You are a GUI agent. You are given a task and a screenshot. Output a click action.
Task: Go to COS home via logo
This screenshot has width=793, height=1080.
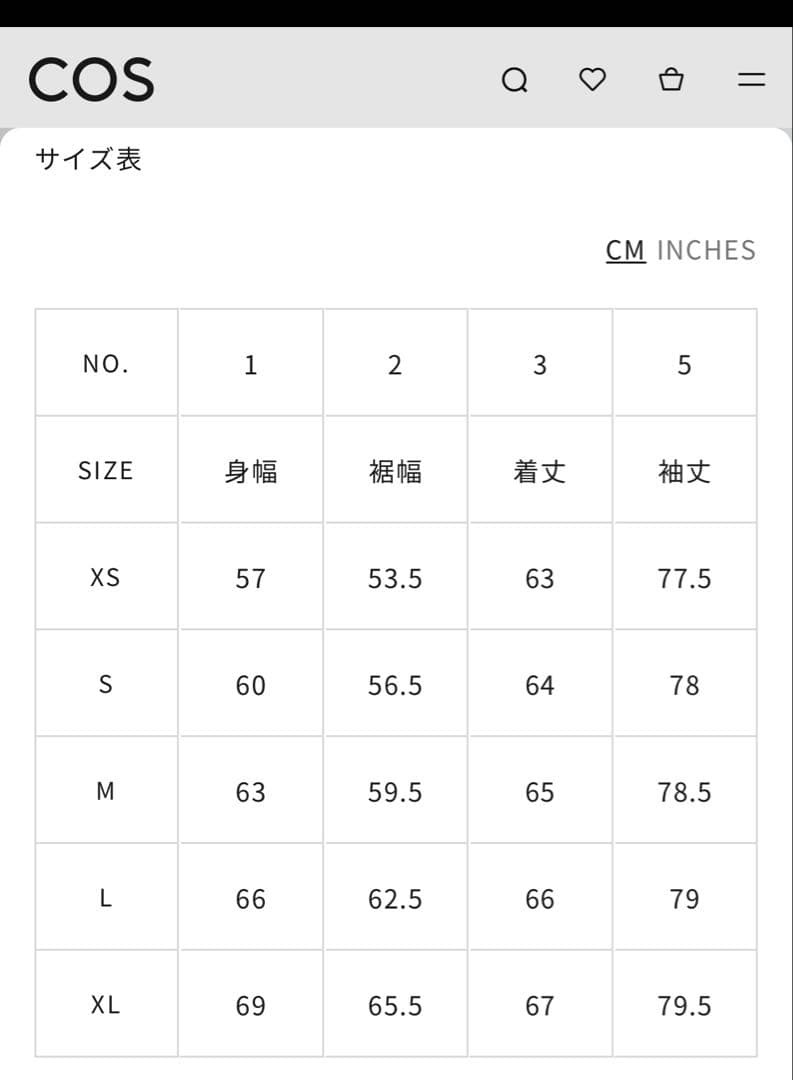[x=91, y=80]
